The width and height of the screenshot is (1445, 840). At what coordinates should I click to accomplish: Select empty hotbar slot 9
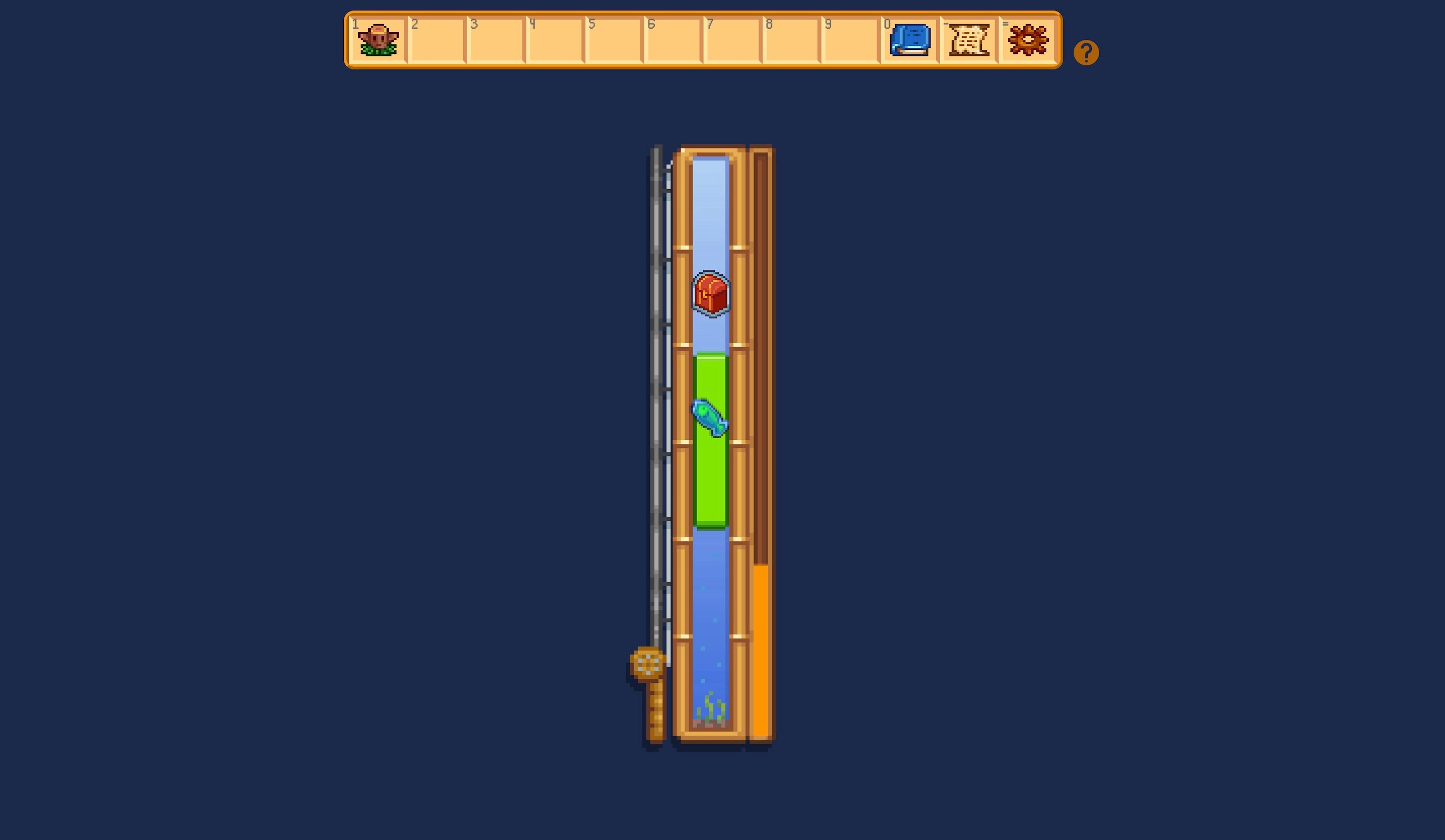850,40
